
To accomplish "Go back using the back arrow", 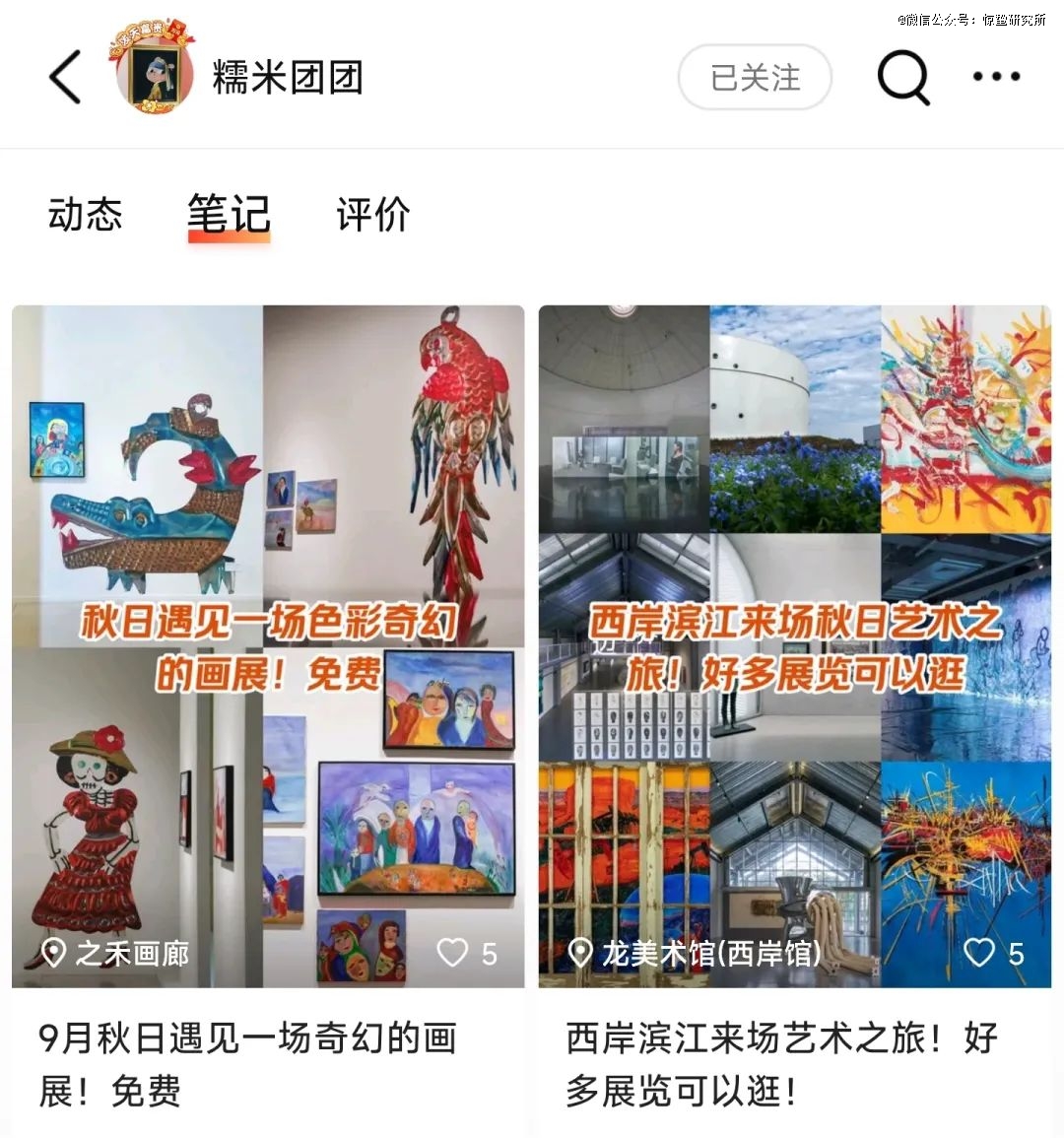I will point(65,78).
